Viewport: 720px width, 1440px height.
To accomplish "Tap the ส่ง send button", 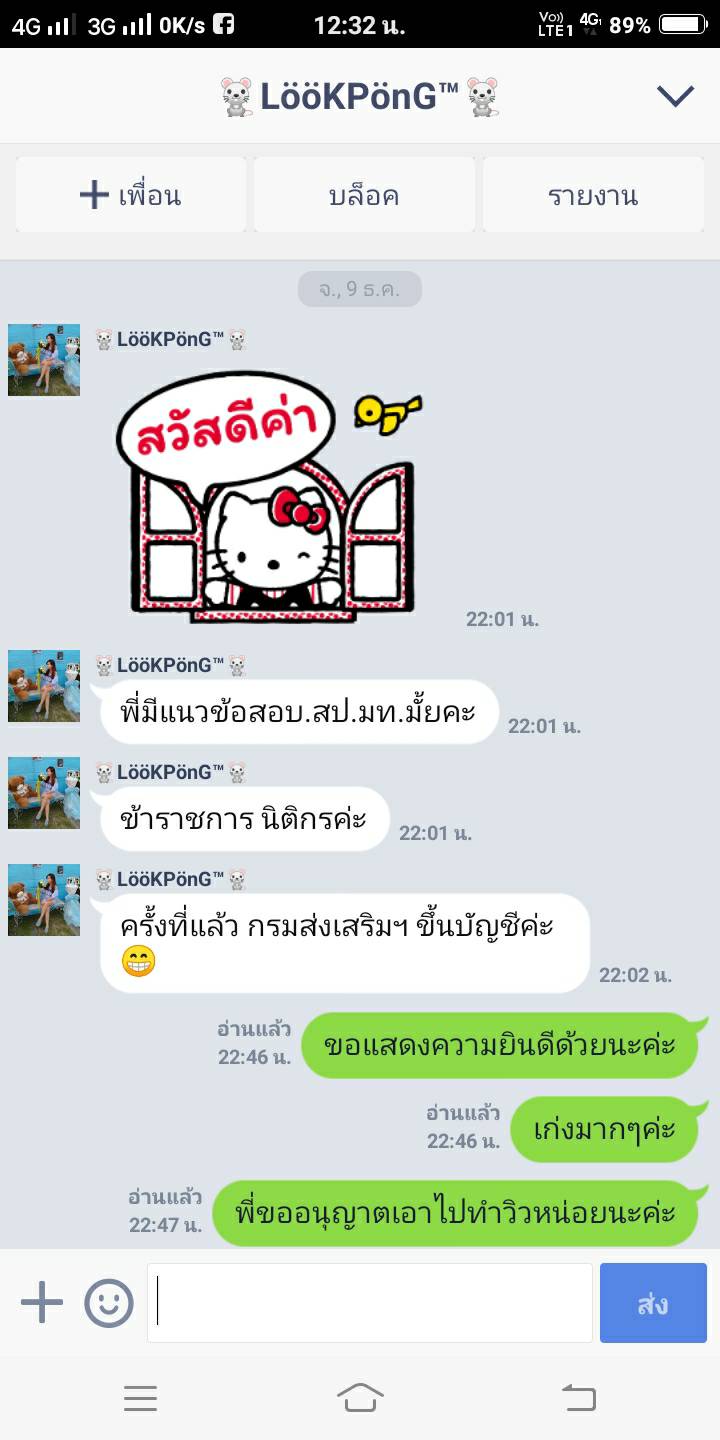I will point(653,1303).
